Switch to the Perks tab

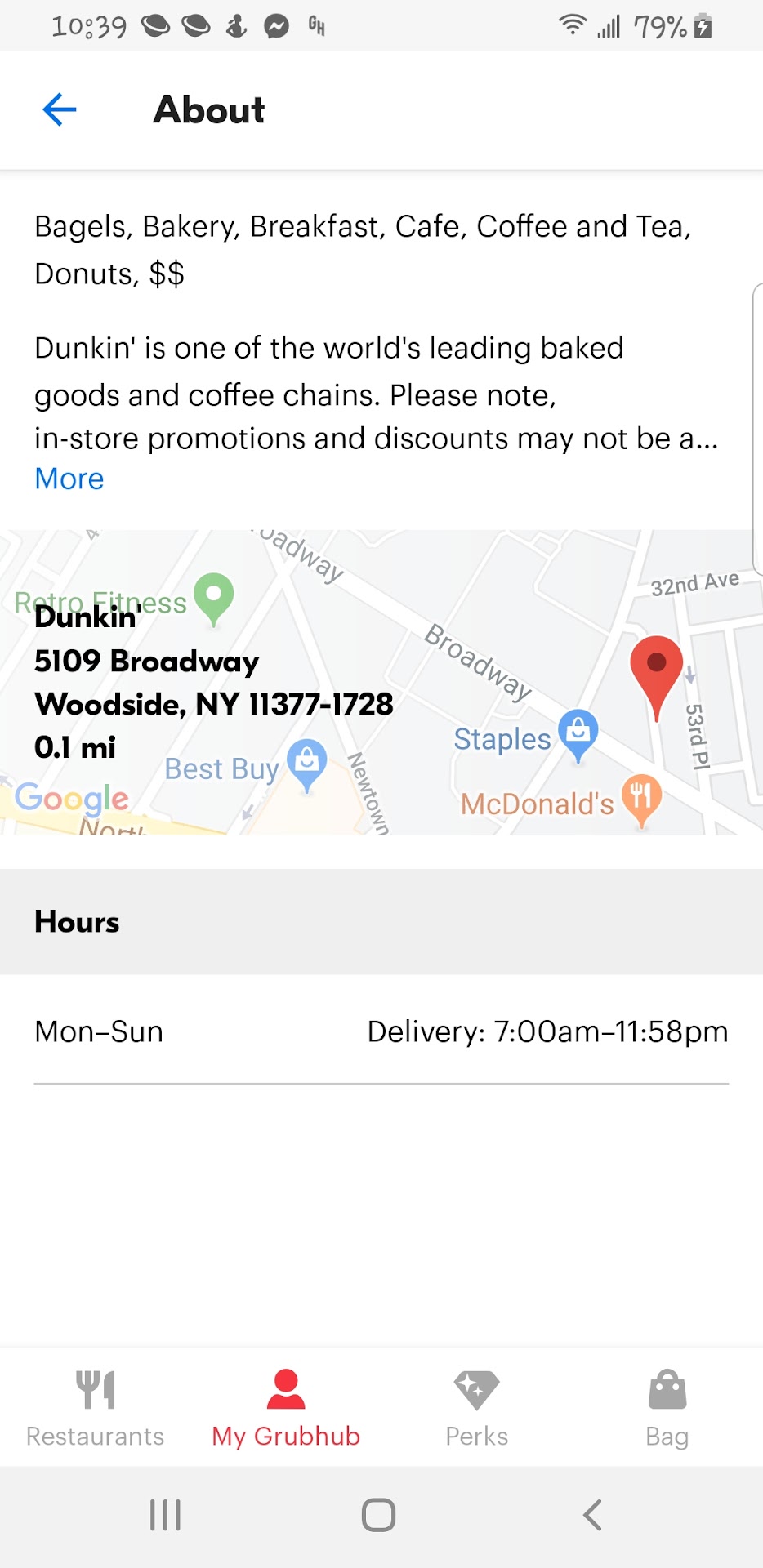pos(477,1408)
